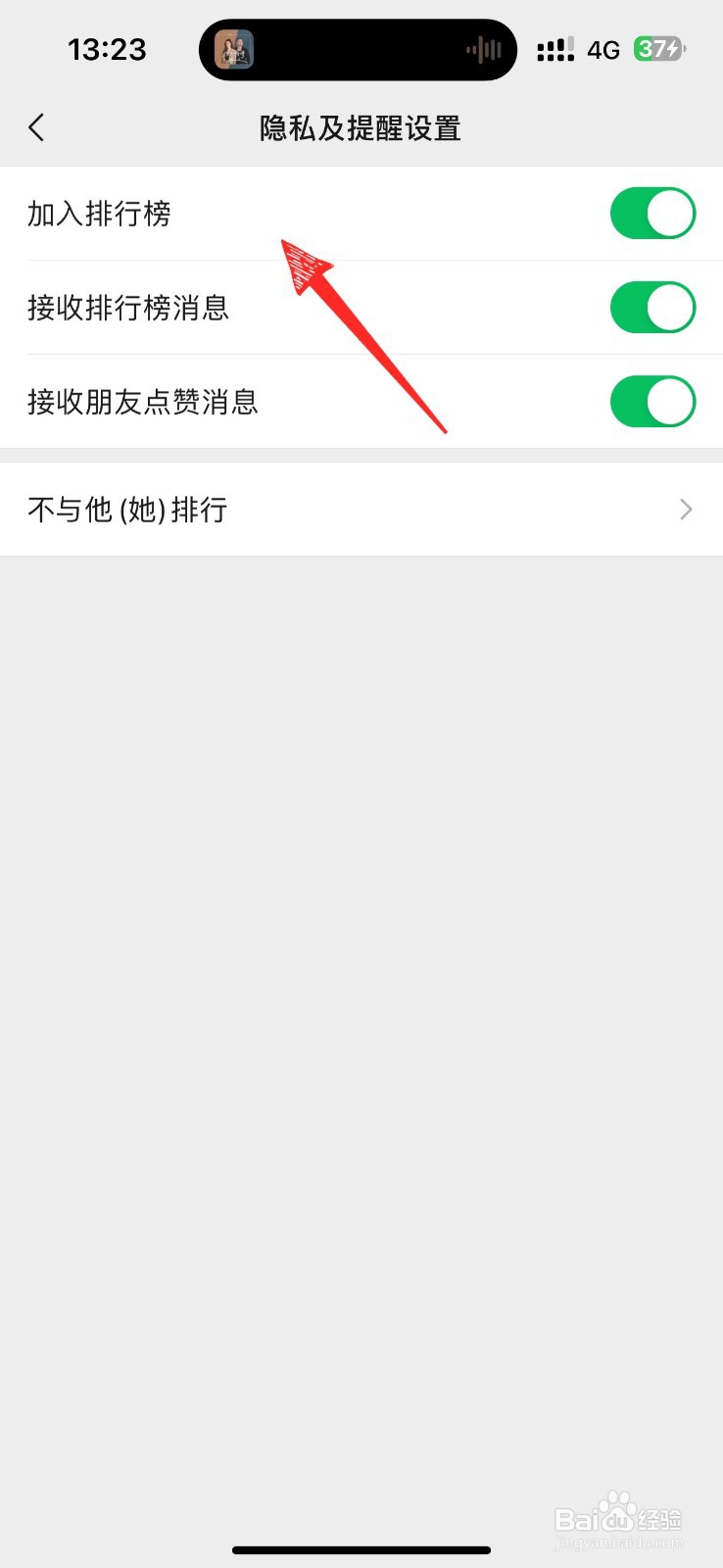Screen dimensions: 723x1568
Task: Tap the cellular signal strength indicator
Action: (554, 49)
